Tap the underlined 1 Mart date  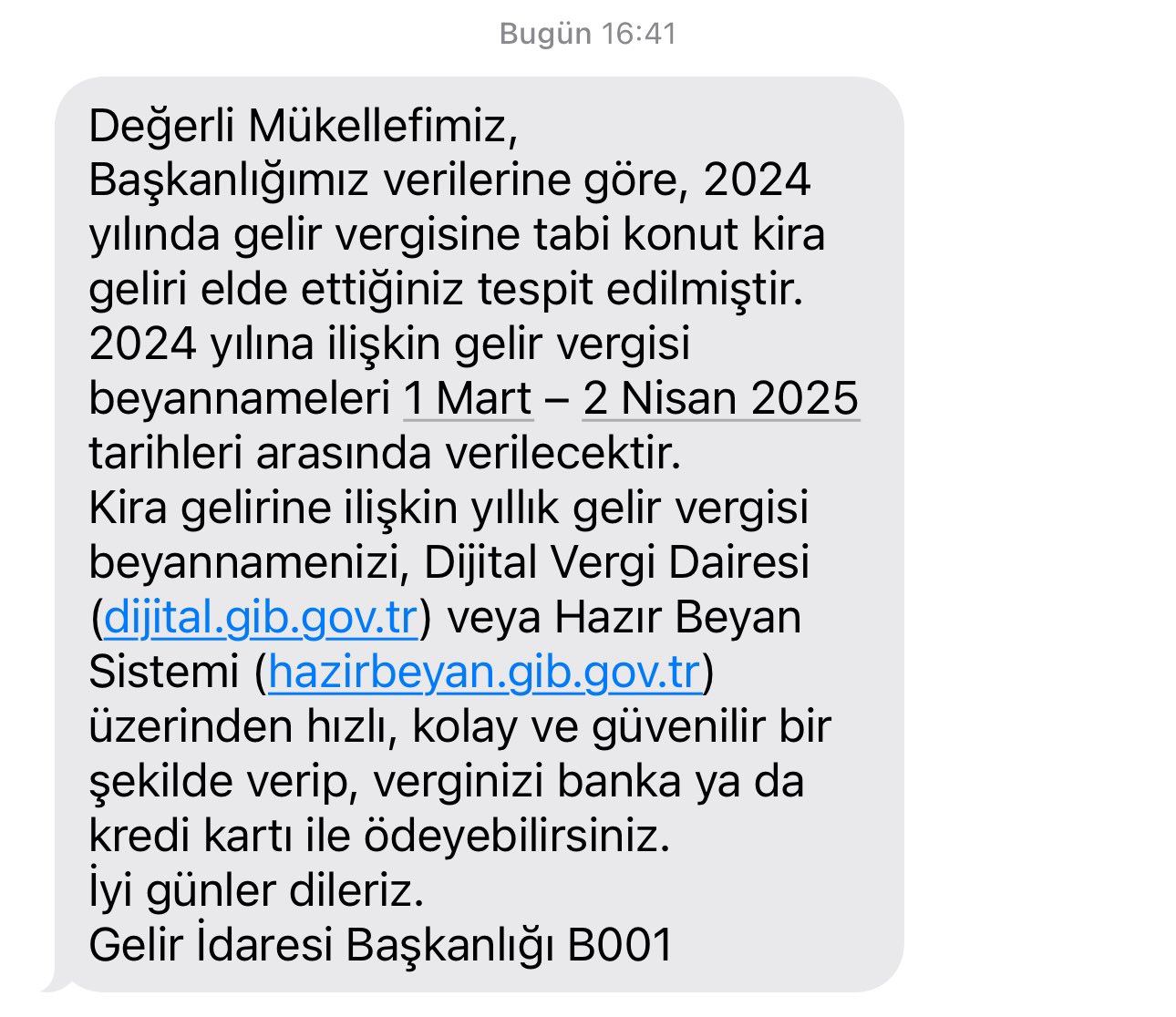[x=468, y=399]
